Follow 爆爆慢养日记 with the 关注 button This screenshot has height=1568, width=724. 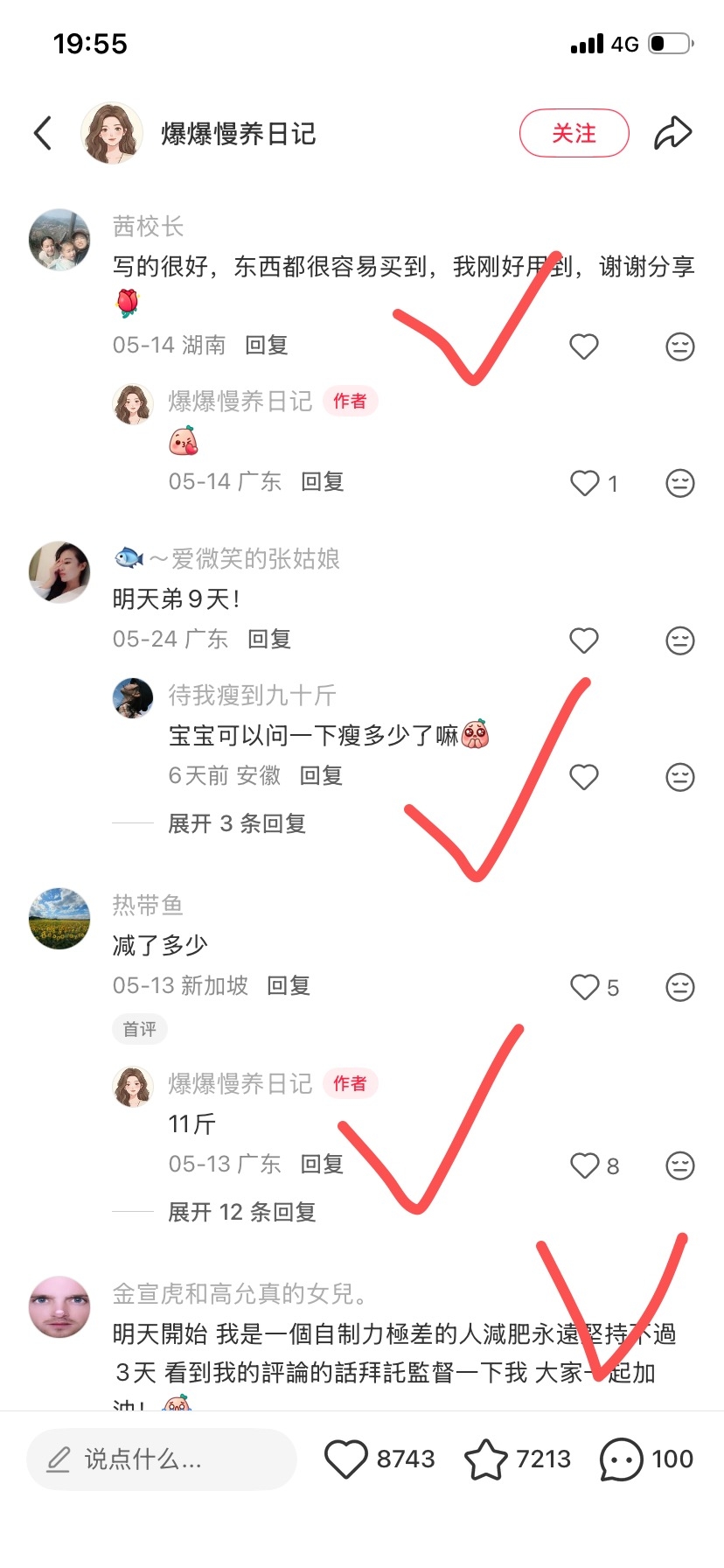point(574,133)
